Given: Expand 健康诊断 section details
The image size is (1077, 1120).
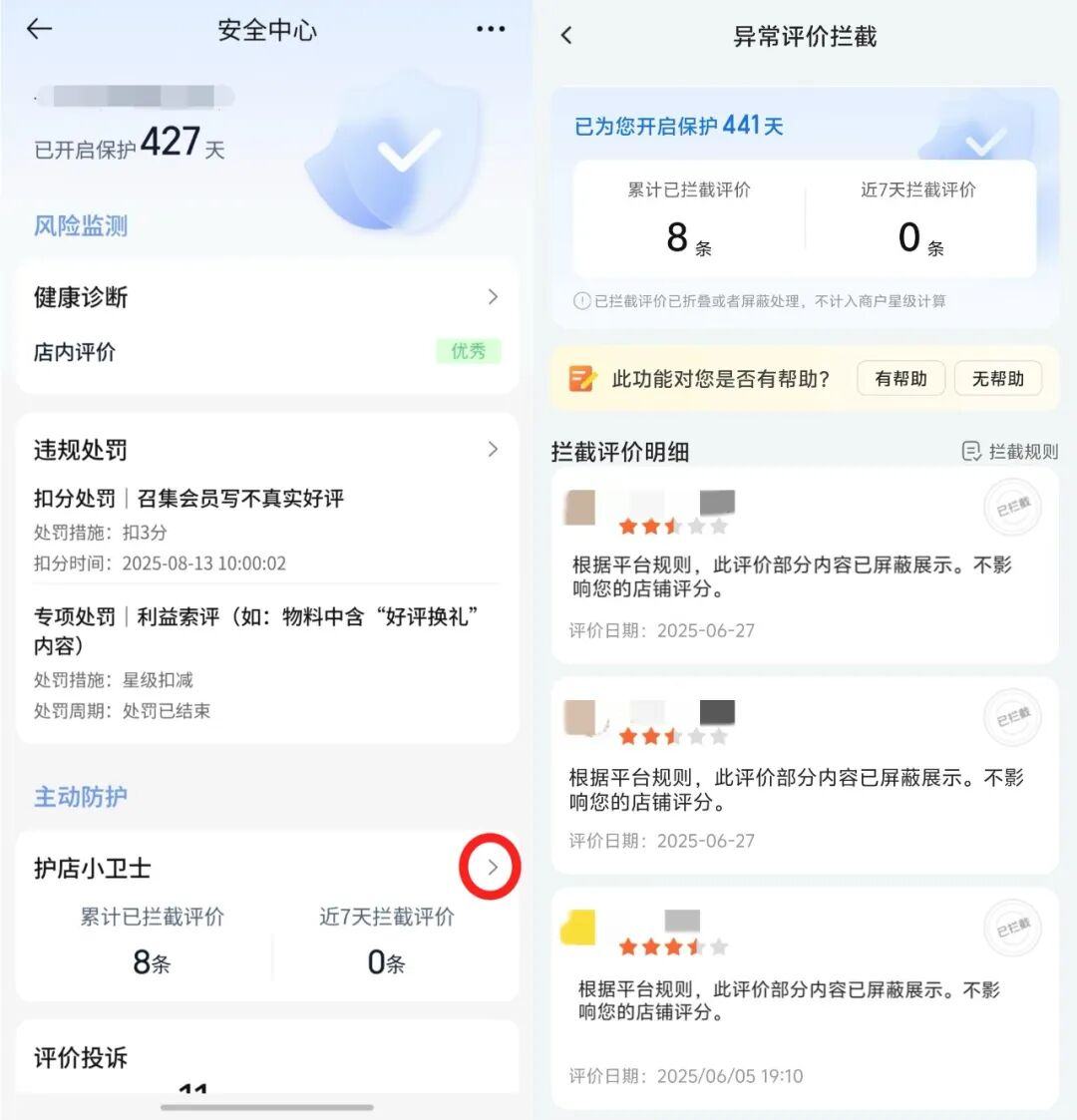Looking at the screenshot, I should (492, 297).
